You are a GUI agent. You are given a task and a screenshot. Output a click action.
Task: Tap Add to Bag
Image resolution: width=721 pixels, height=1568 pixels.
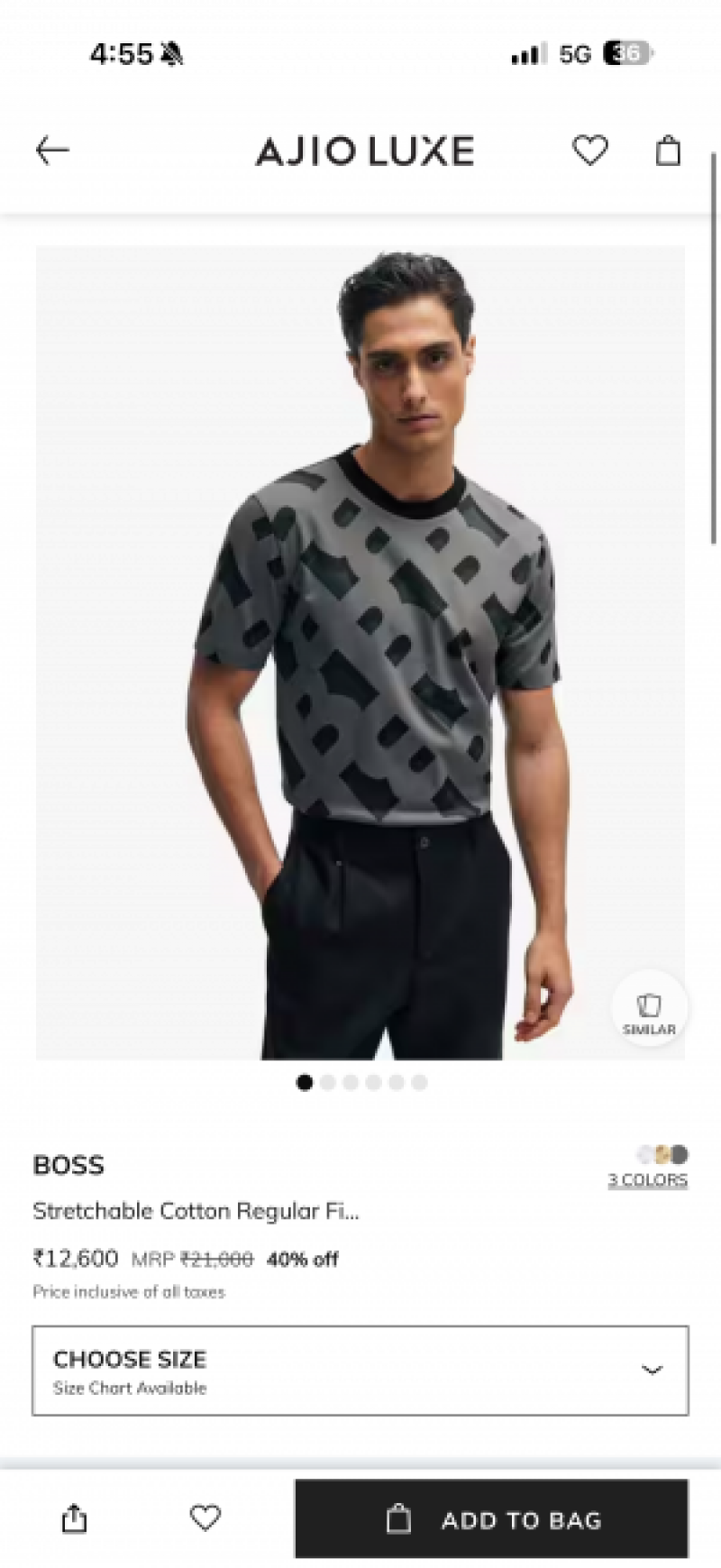pyautogui.click(x=491, y=1519)
